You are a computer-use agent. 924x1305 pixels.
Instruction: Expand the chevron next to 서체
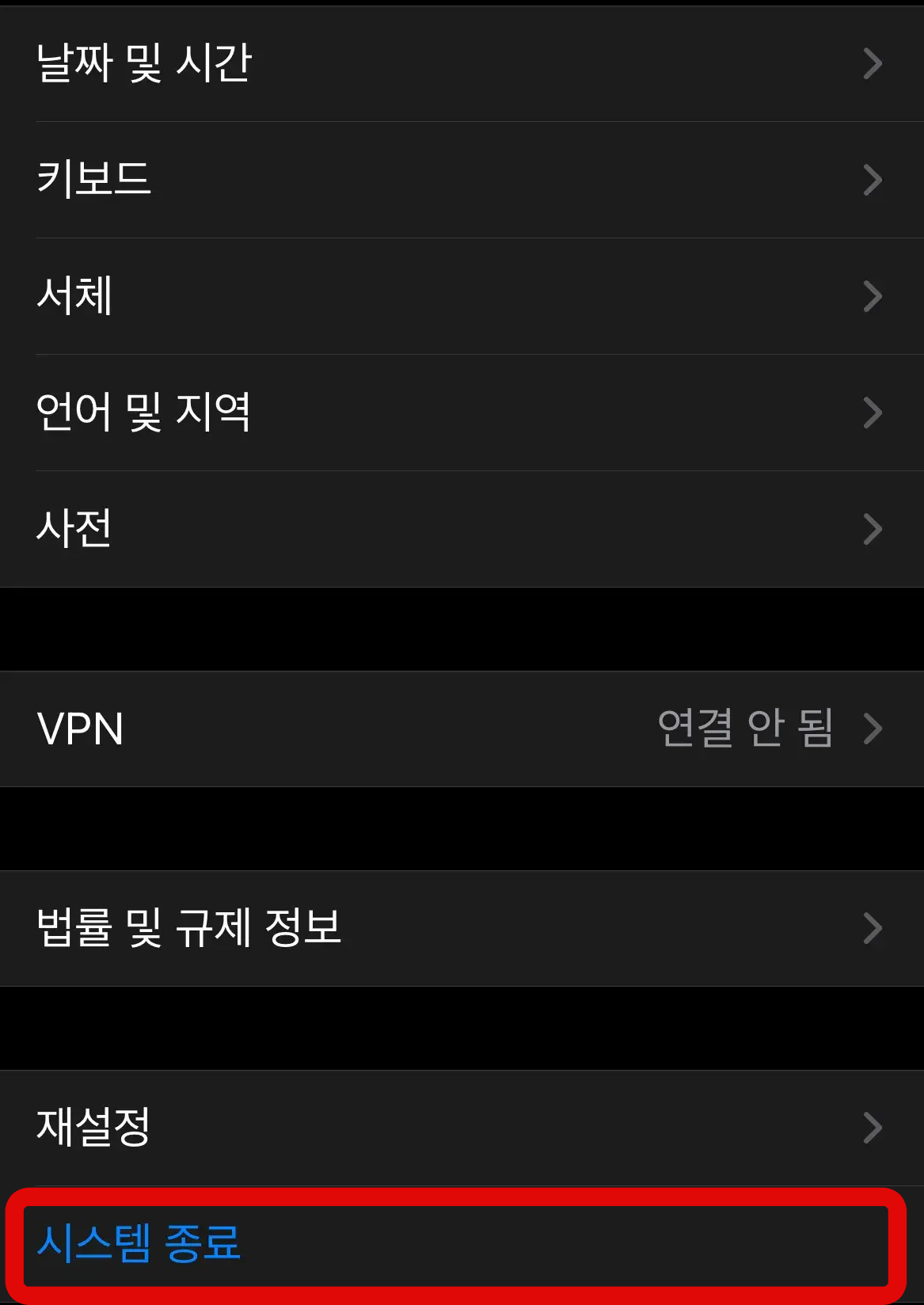click(873, 296)
